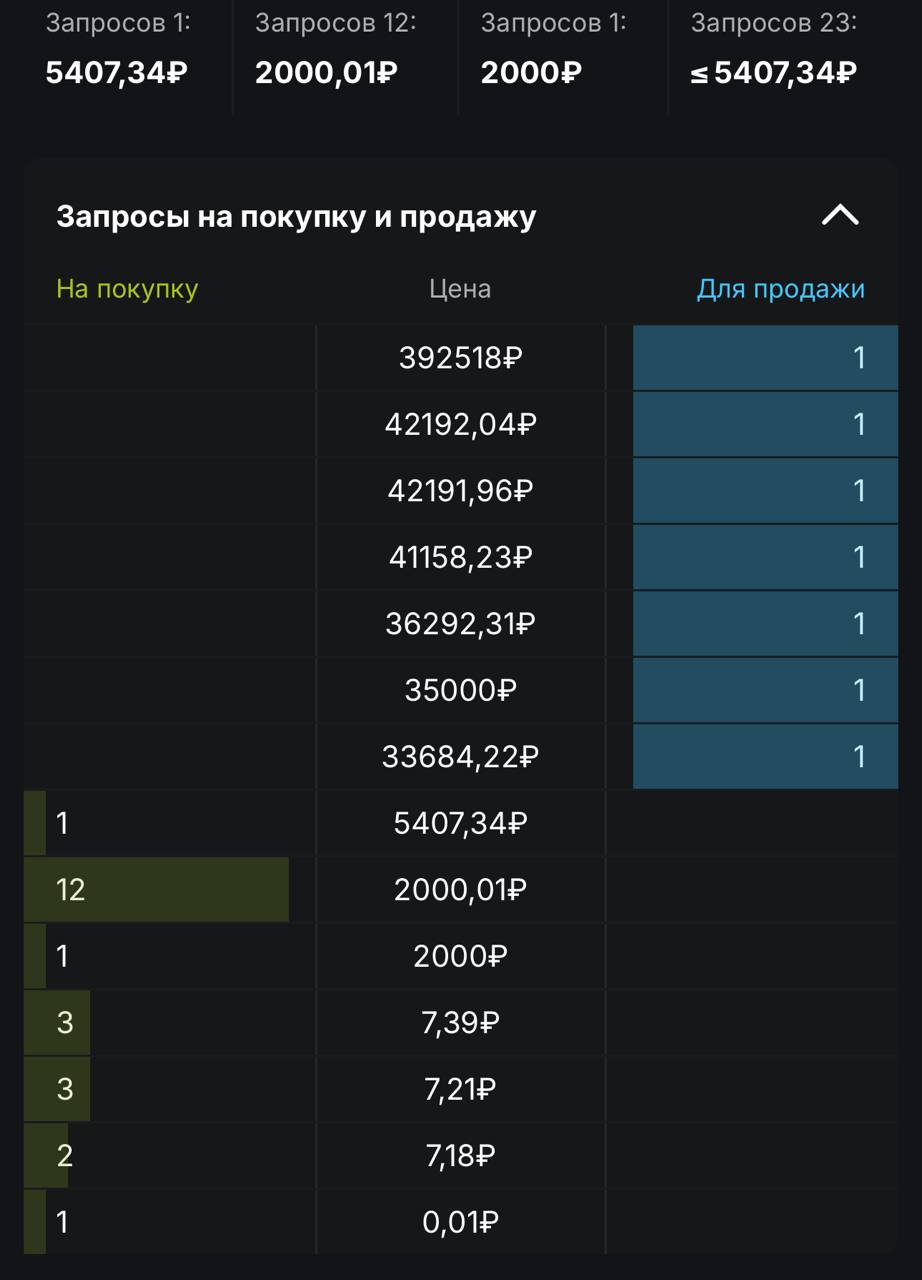
Task: Select the 42191,96₽ sell listing
Action: pos(460,490)
